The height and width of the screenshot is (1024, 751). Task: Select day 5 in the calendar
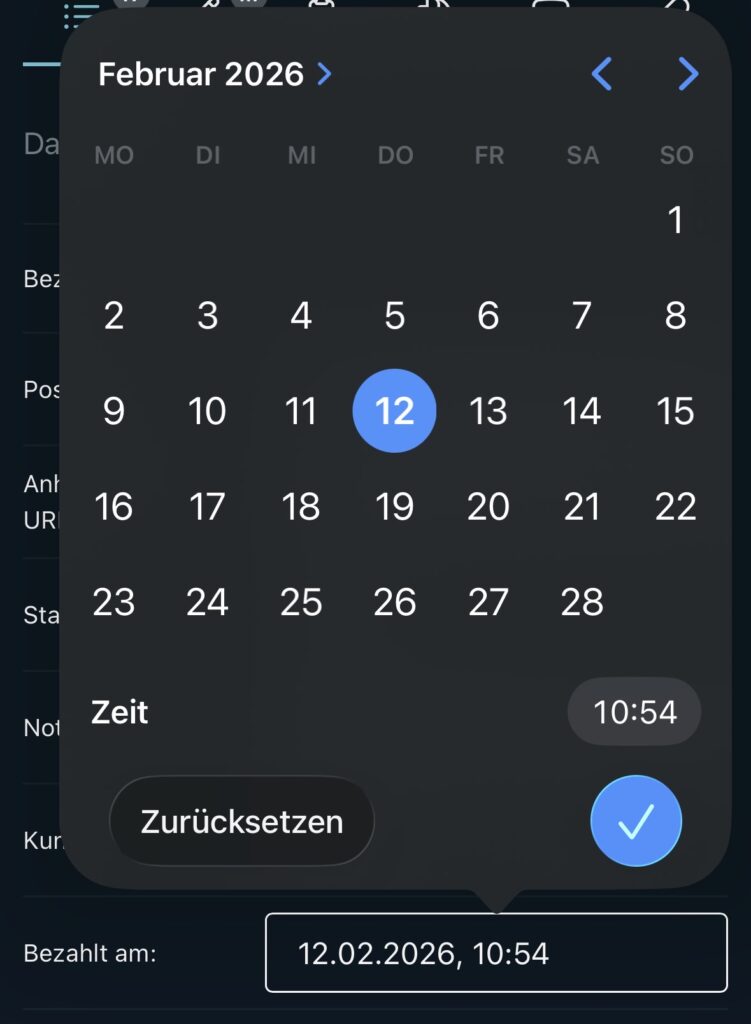[x=394, y=316]
